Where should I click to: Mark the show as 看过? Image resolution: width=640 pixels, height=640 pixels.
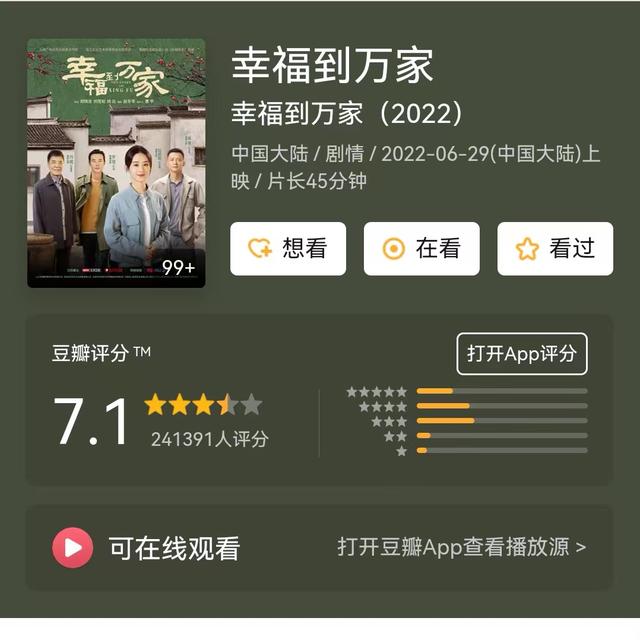[x=555, y=249]
